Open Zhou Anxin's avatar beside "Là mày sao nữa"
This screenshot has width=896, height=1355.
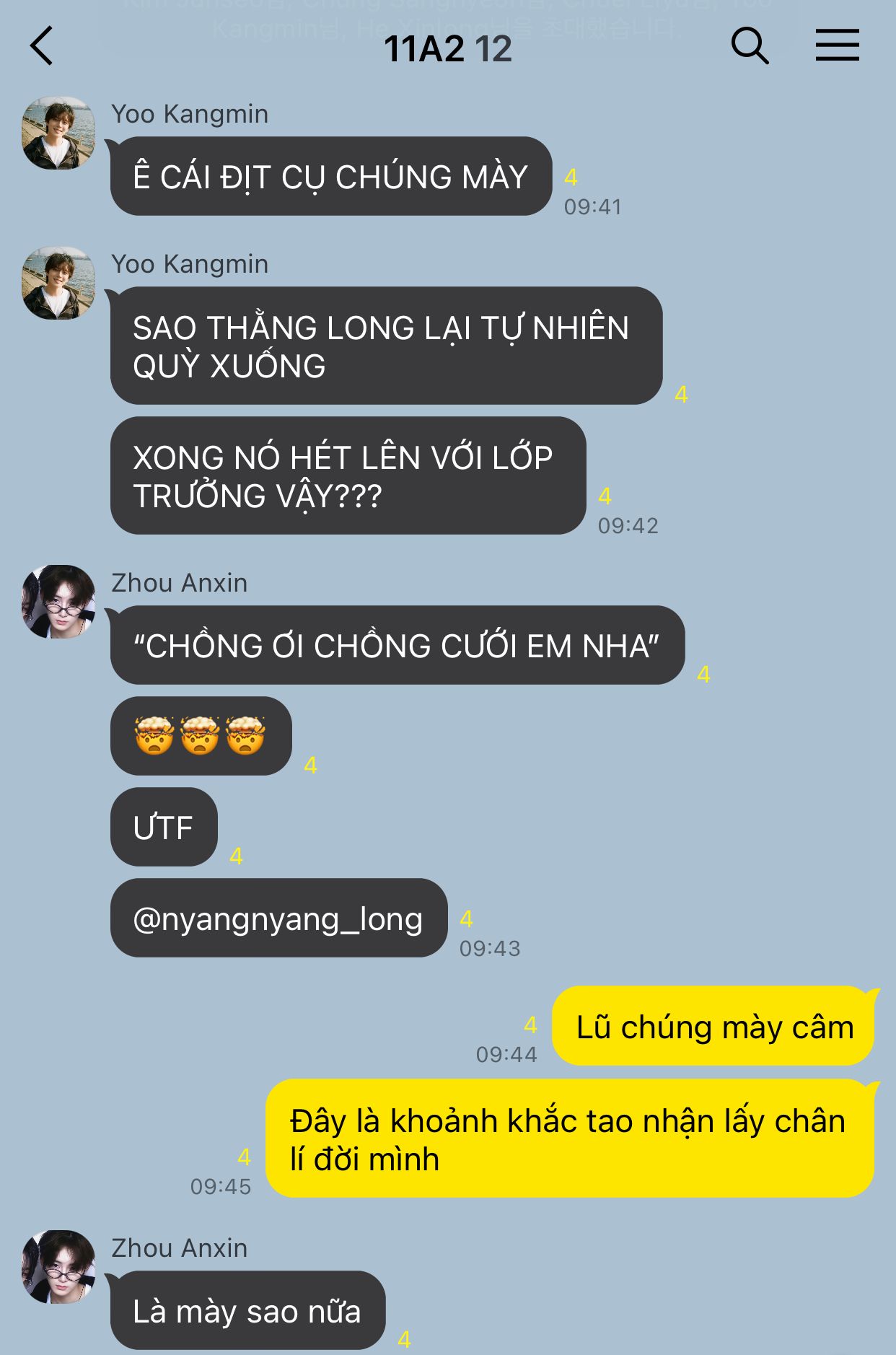[x=58, y=1267]
